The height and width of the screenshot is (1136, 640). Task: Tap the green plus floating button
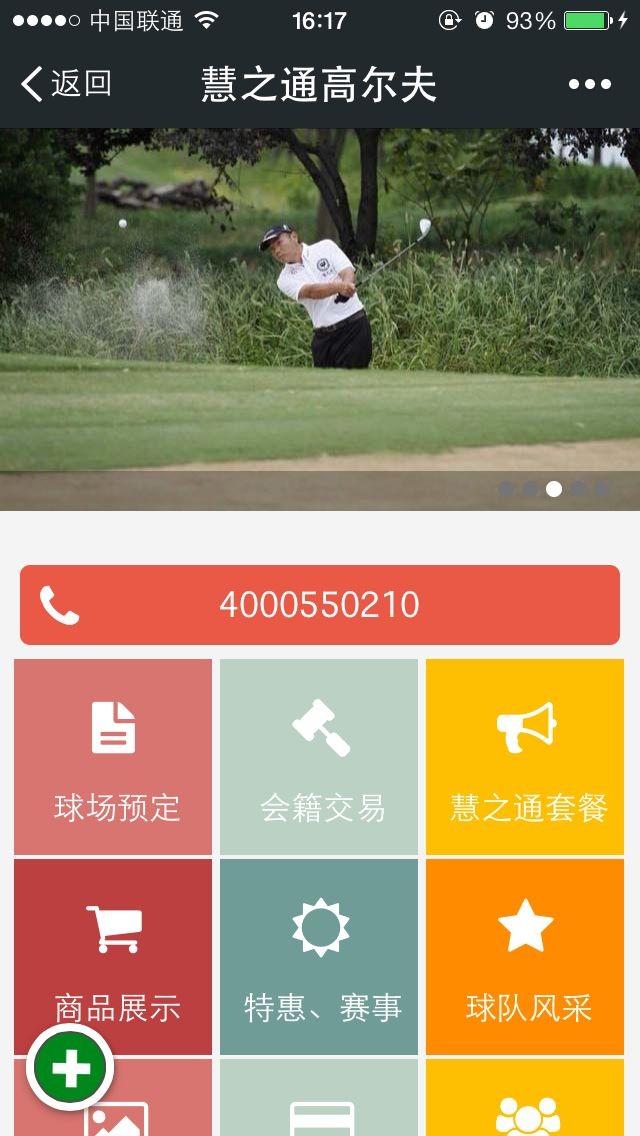(x=70, y=1069)
